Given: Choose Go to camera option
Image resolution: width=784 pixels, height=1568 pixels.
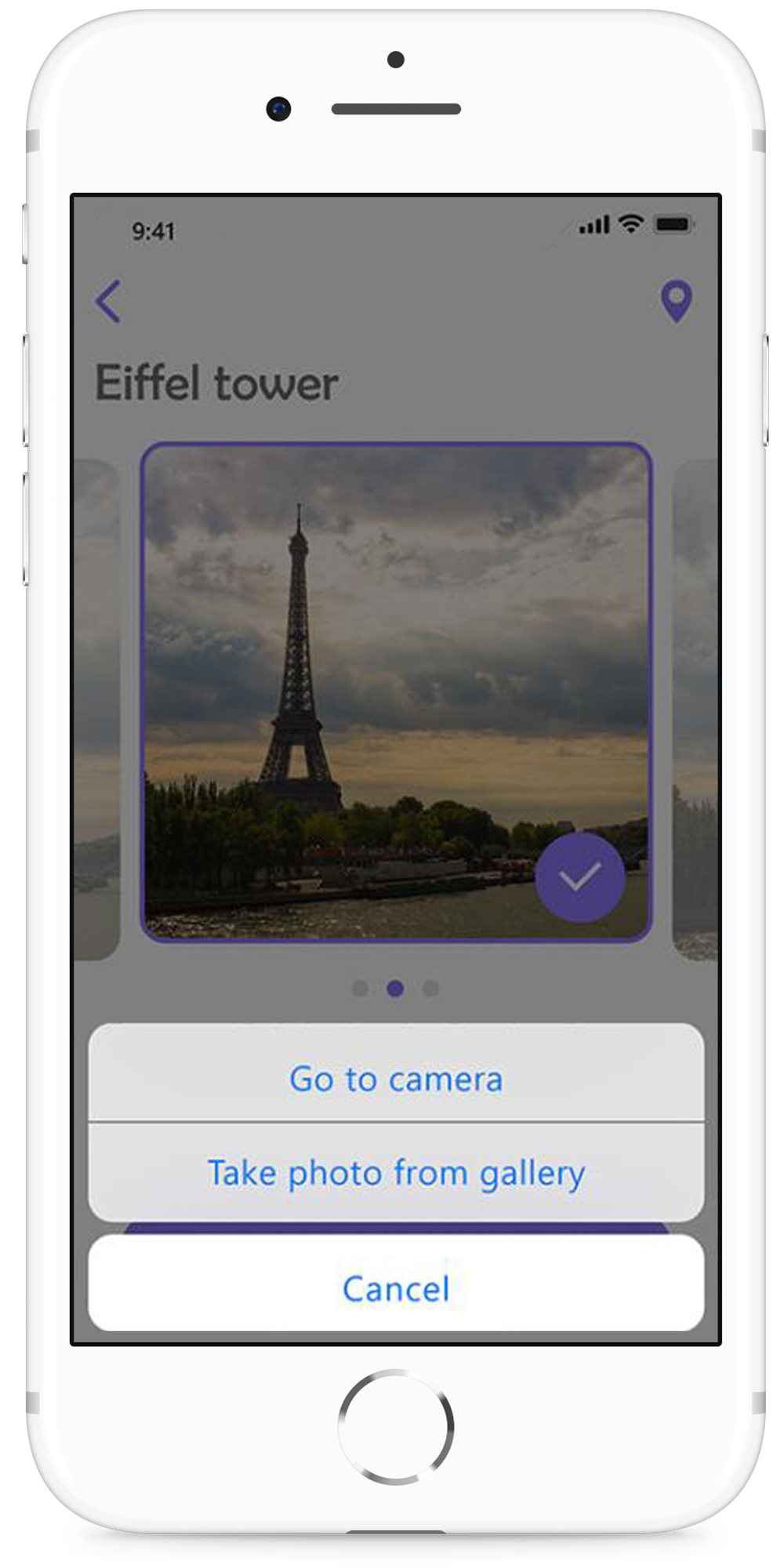Looking at the screenshot, I should (x=396, y=1072).
